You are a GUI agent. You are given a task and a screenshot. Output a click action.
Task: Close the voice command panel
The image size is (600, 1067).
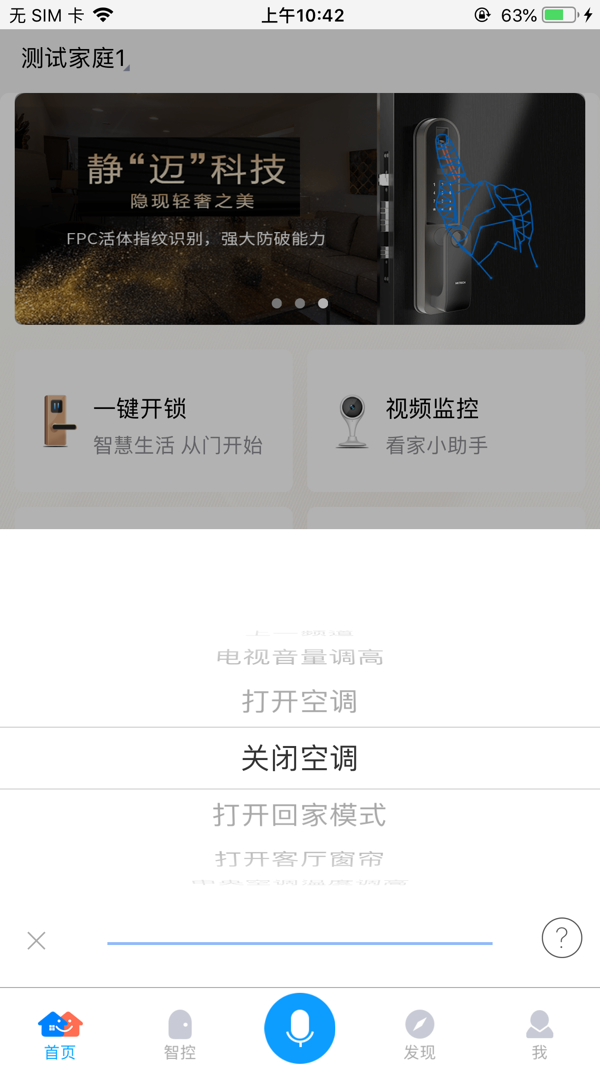coord(37,940)
